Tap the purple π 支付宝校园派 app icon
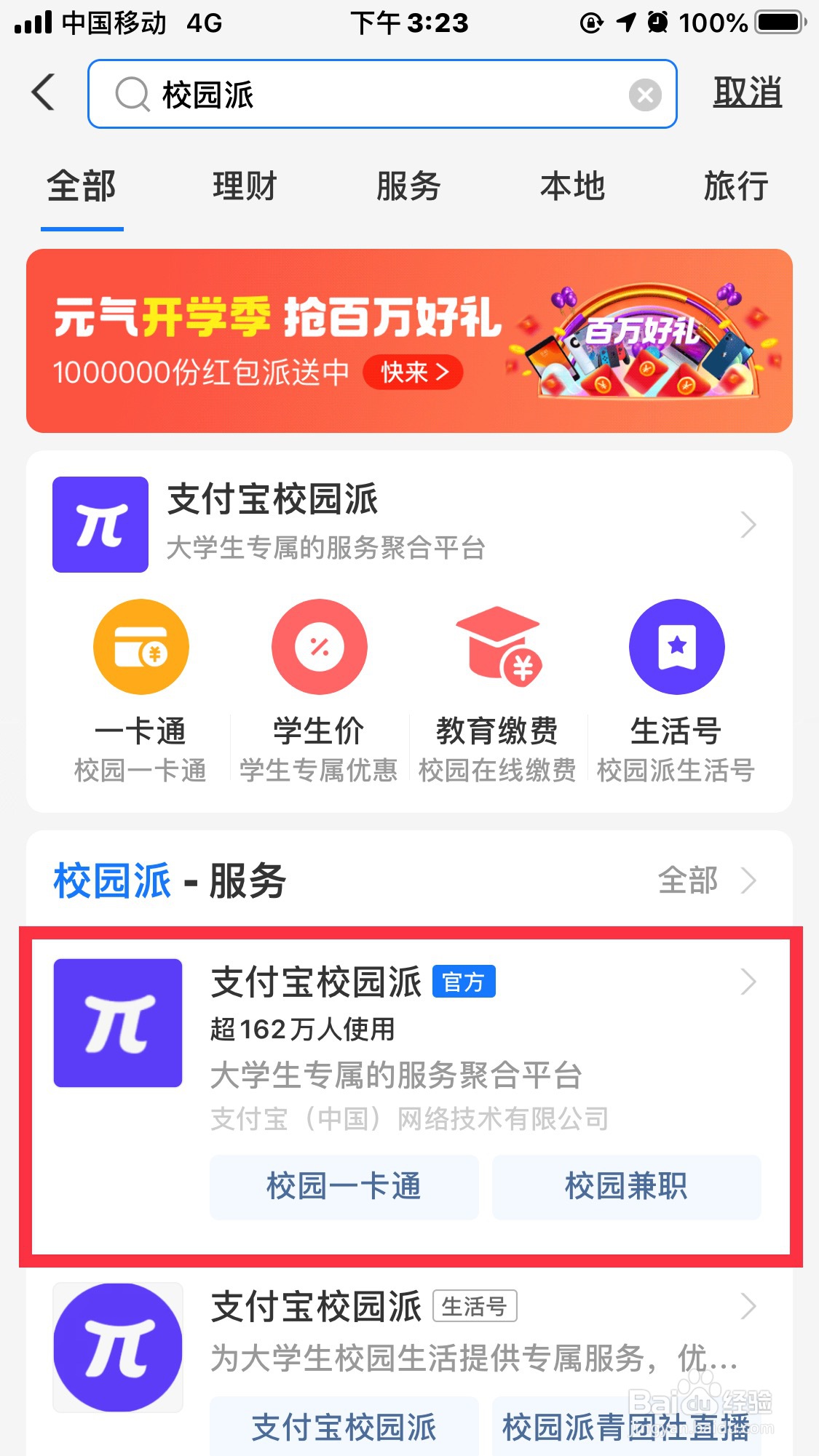The width and height of the screenshot is (819, 1456). (100, 523)
